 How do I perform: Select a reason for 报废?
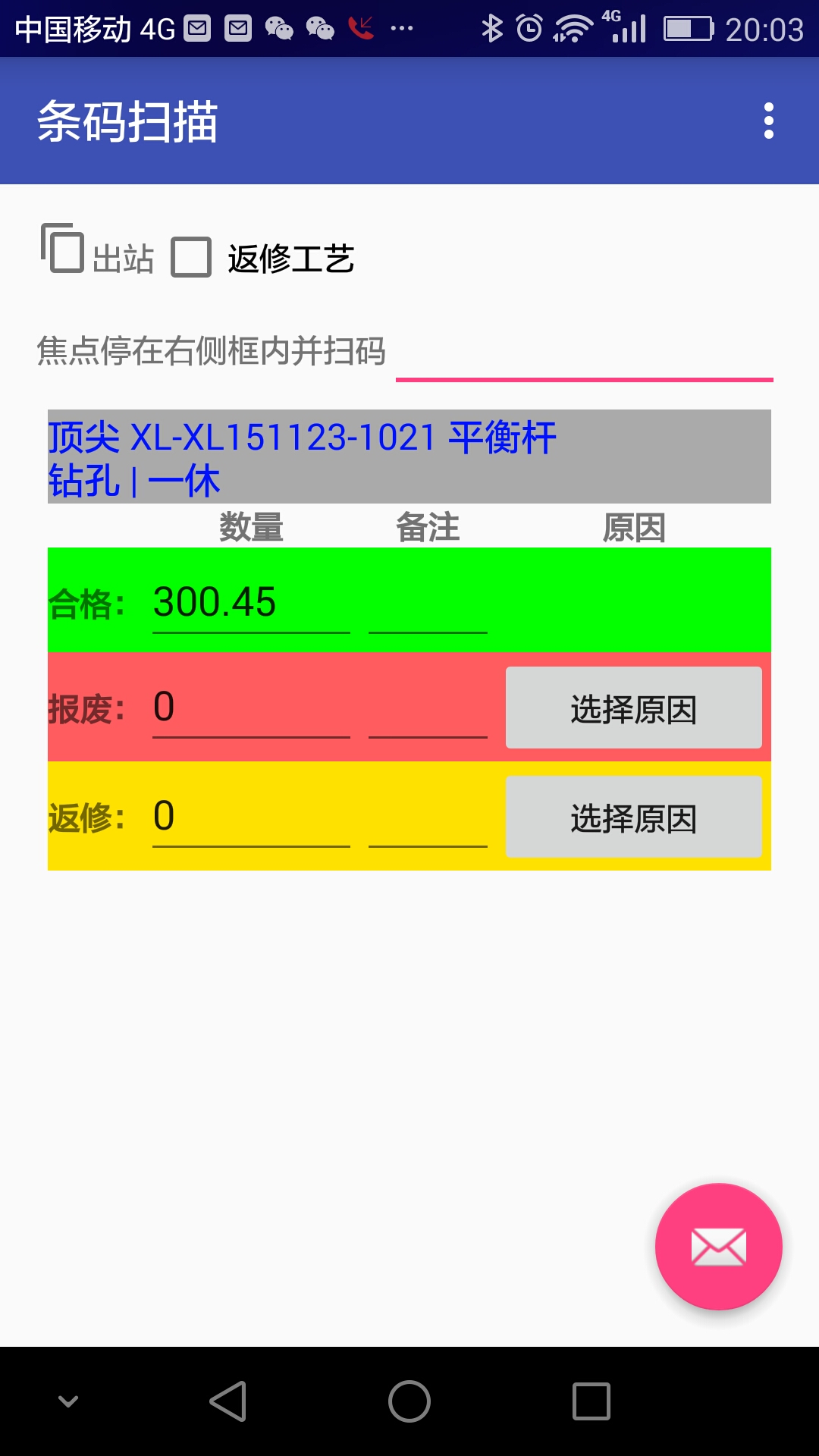coord(633,708)
